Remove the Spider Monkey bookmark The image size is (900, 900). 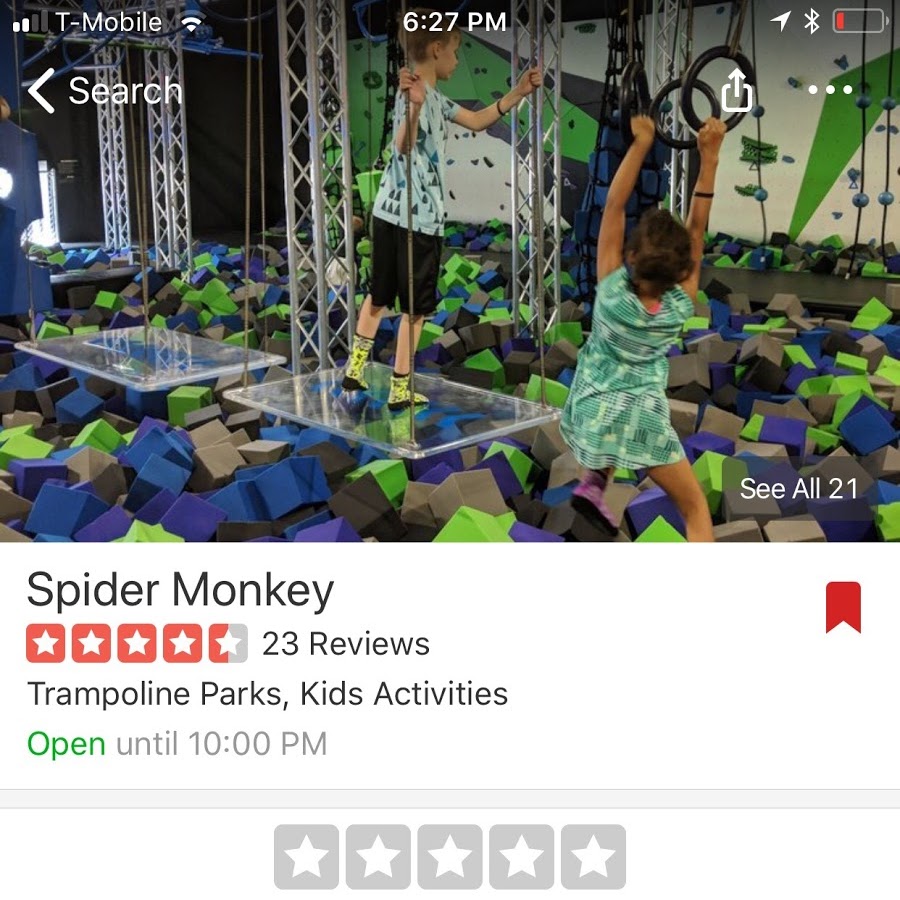point(843,607)
